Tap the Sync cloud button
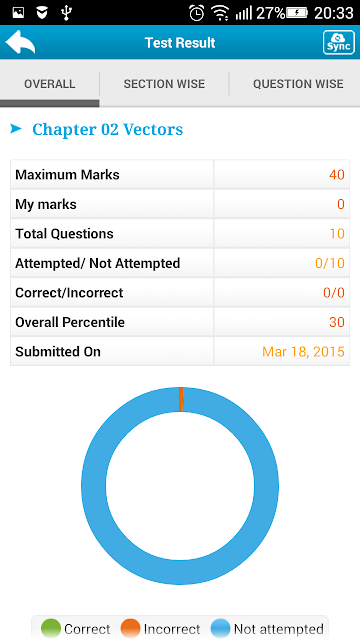The image size is (360, 640). coord(338,42)
